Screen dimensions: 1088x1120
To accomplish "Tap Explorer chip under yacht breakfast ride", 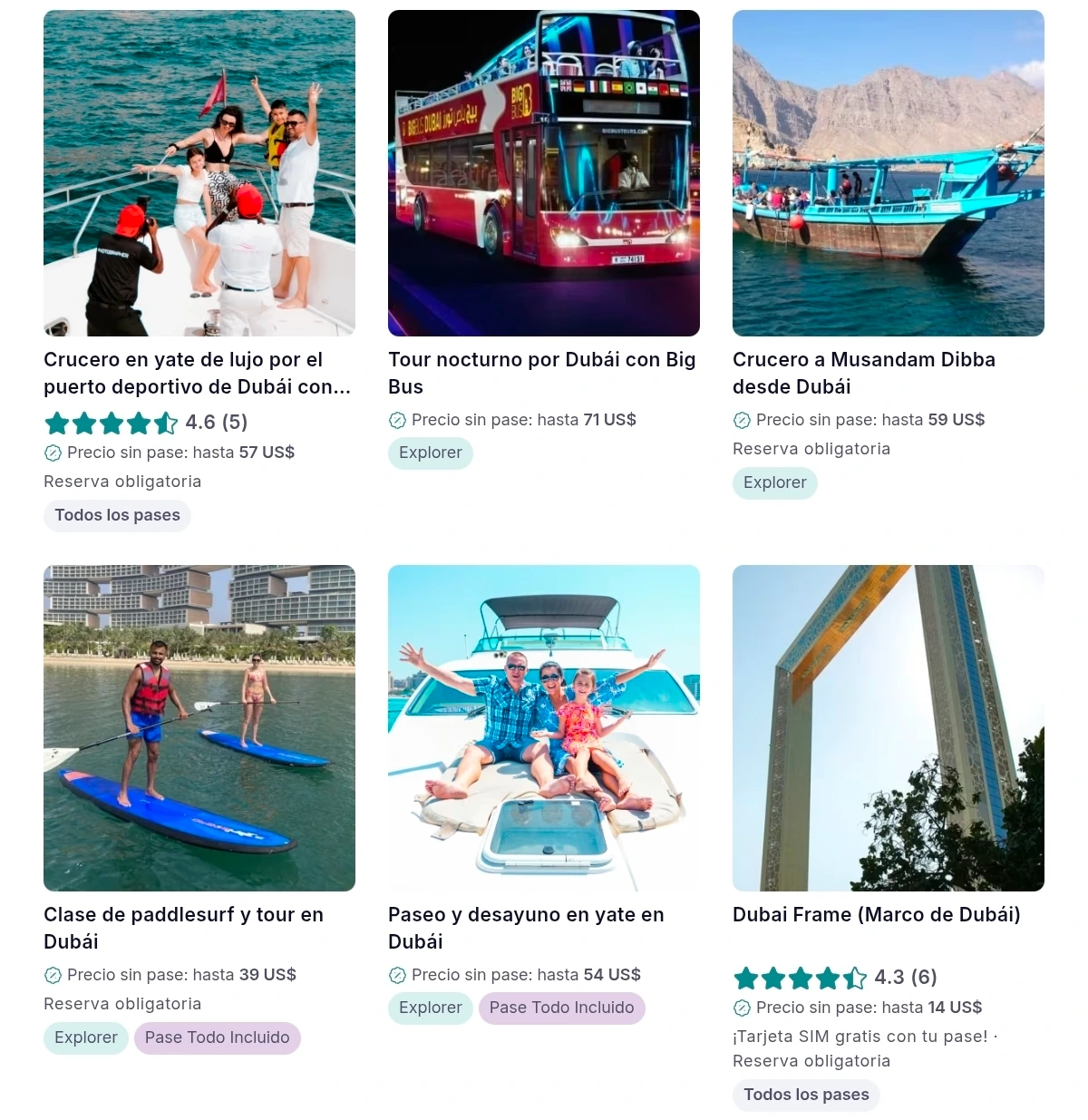I will (x=431, y=1008).
